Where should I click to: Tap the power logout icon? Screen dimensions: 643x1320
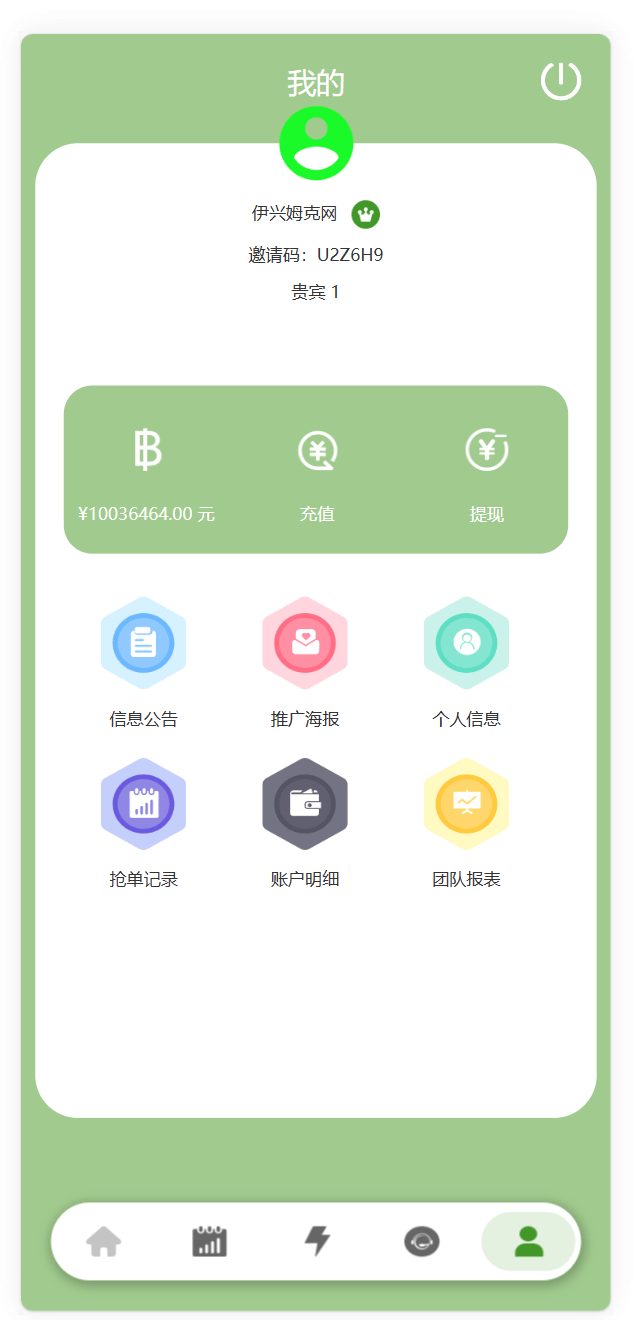click(561, 80)
